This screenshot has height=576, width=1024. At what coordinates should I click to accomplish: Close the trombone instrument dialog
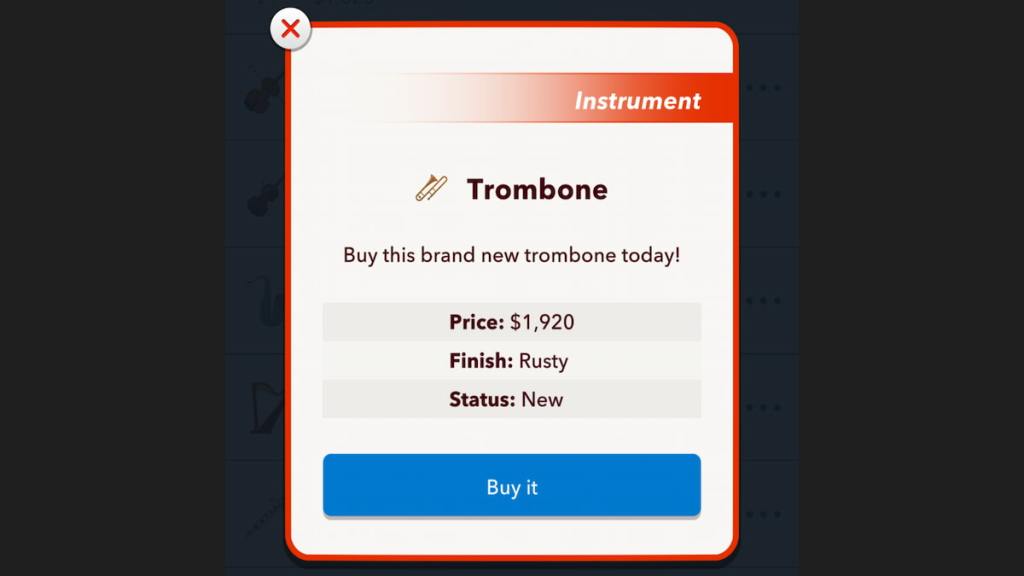(x=290, y=29)
